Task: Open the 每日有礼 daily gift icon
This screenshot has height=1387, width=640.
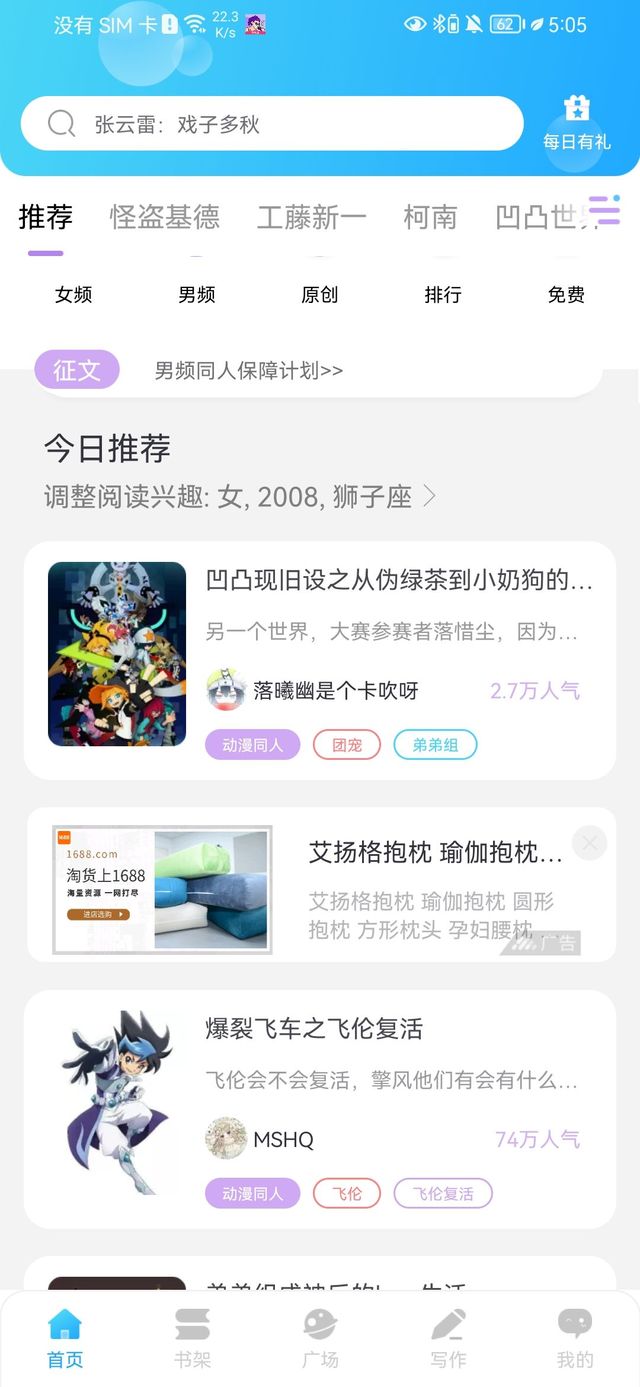Action: coord(577,122)
